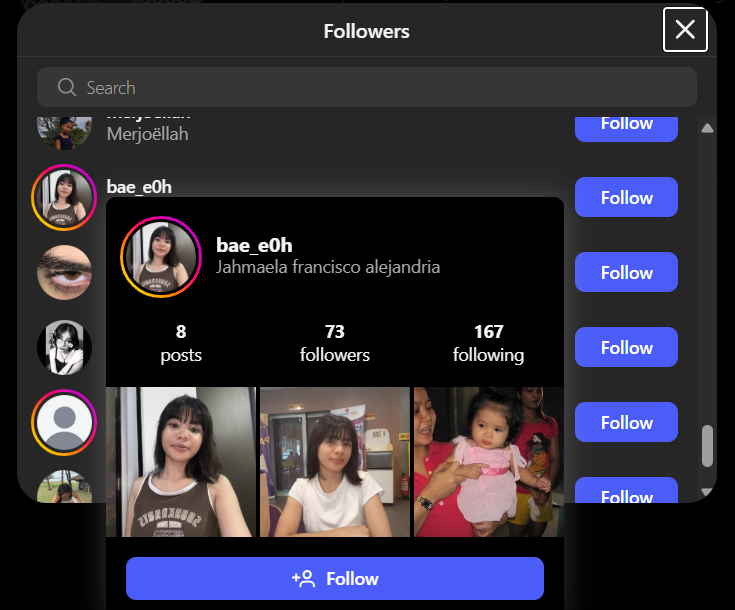735x610 pixels.
Task: View bae_e0h's story from the preview avatar
Action: 161,257
